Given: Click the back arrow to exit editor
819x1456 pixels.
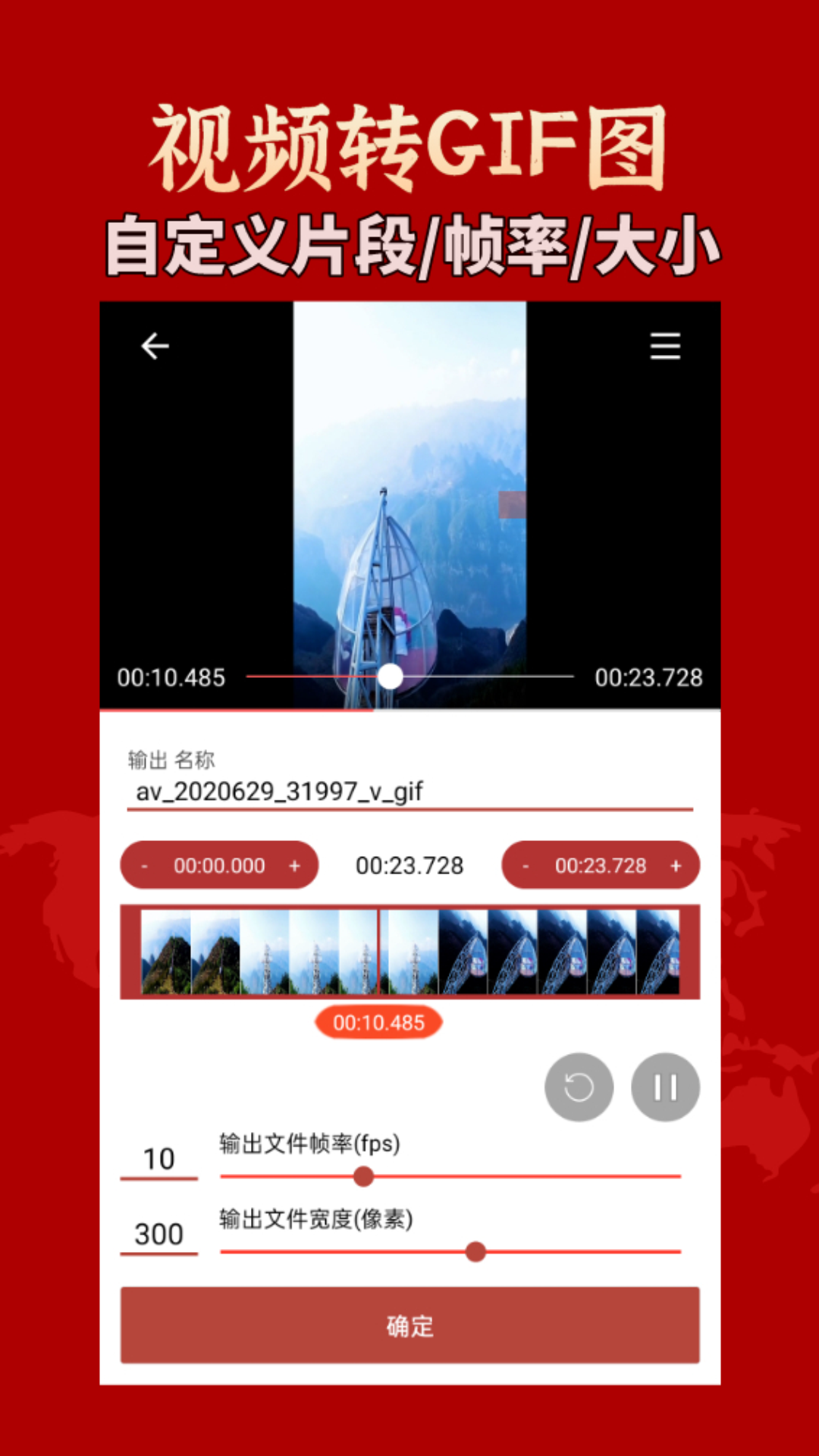Looking at the screenshot, I should pos(154,346).
